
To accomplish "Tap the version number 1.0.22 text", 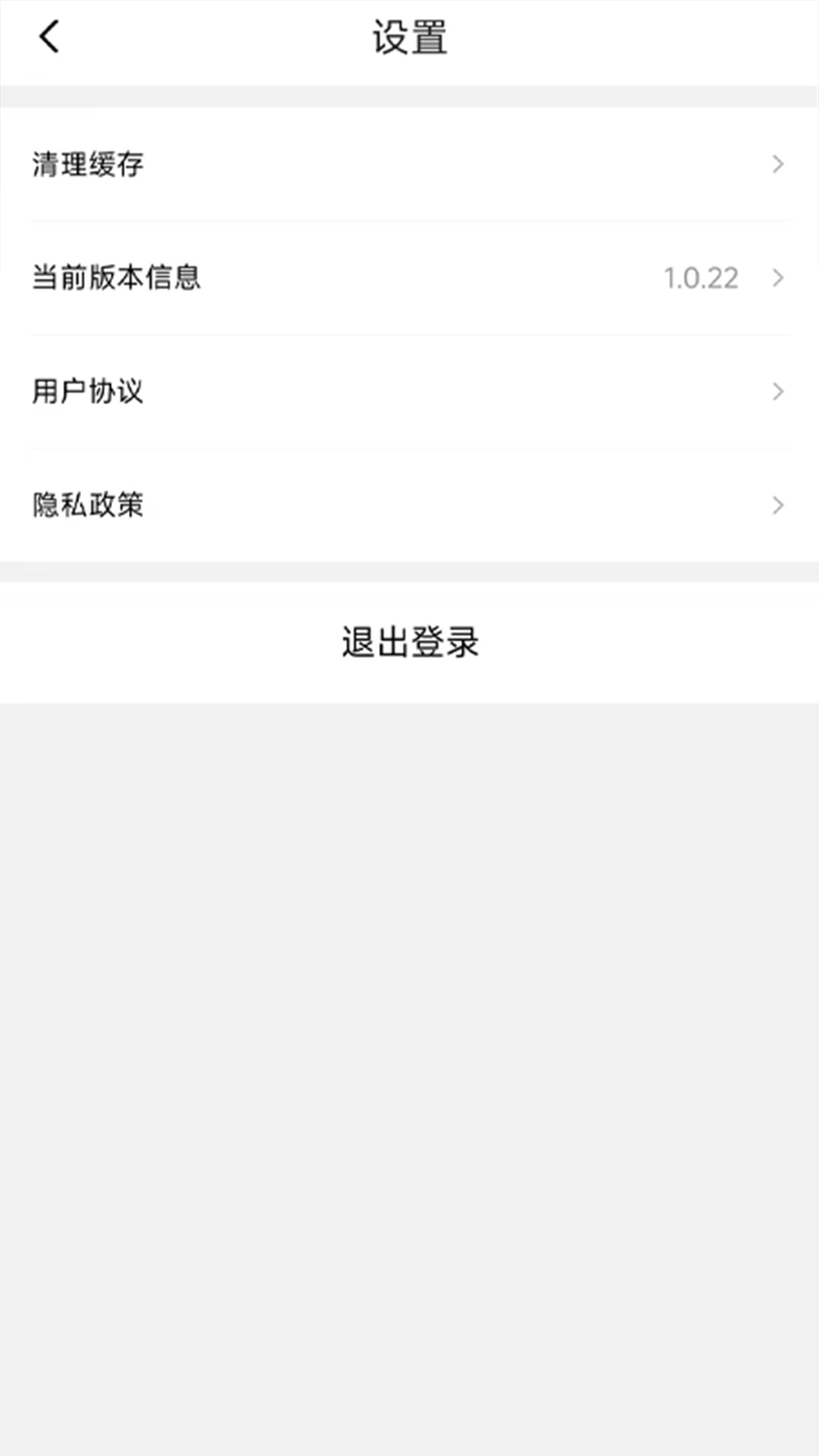I will click(700, 278).
